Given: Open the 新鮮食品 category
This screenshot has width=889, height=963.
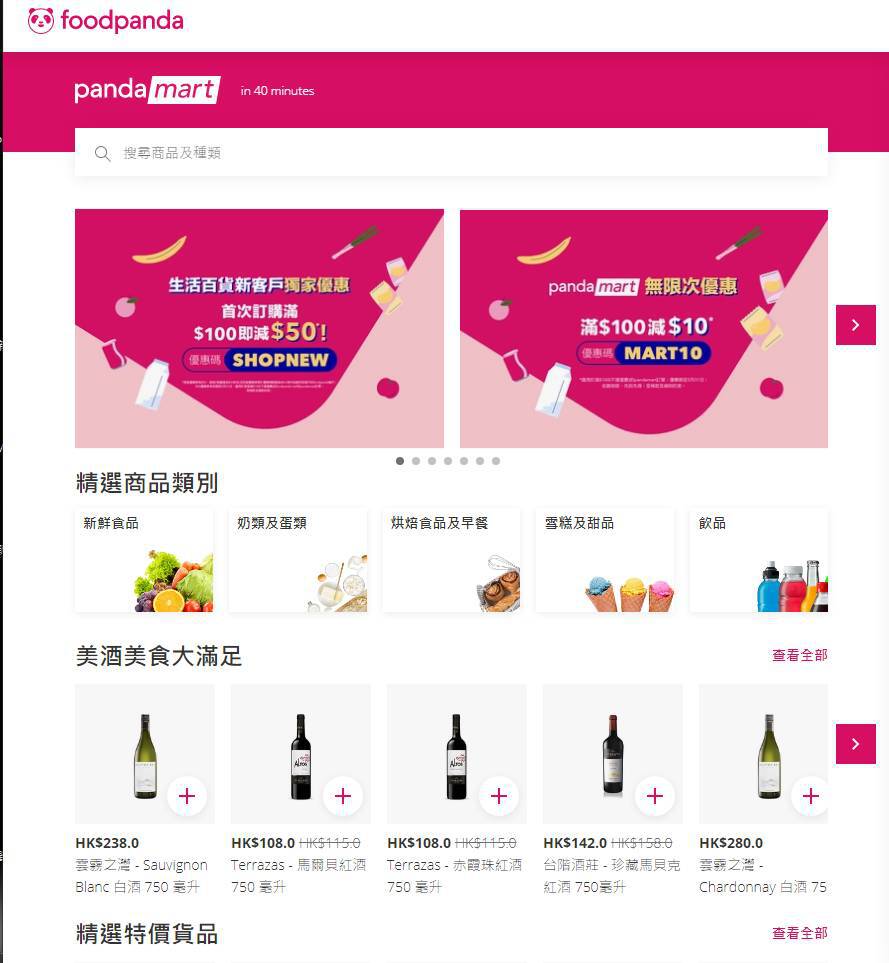Looking at the screenshot, I should click(144, 560).
